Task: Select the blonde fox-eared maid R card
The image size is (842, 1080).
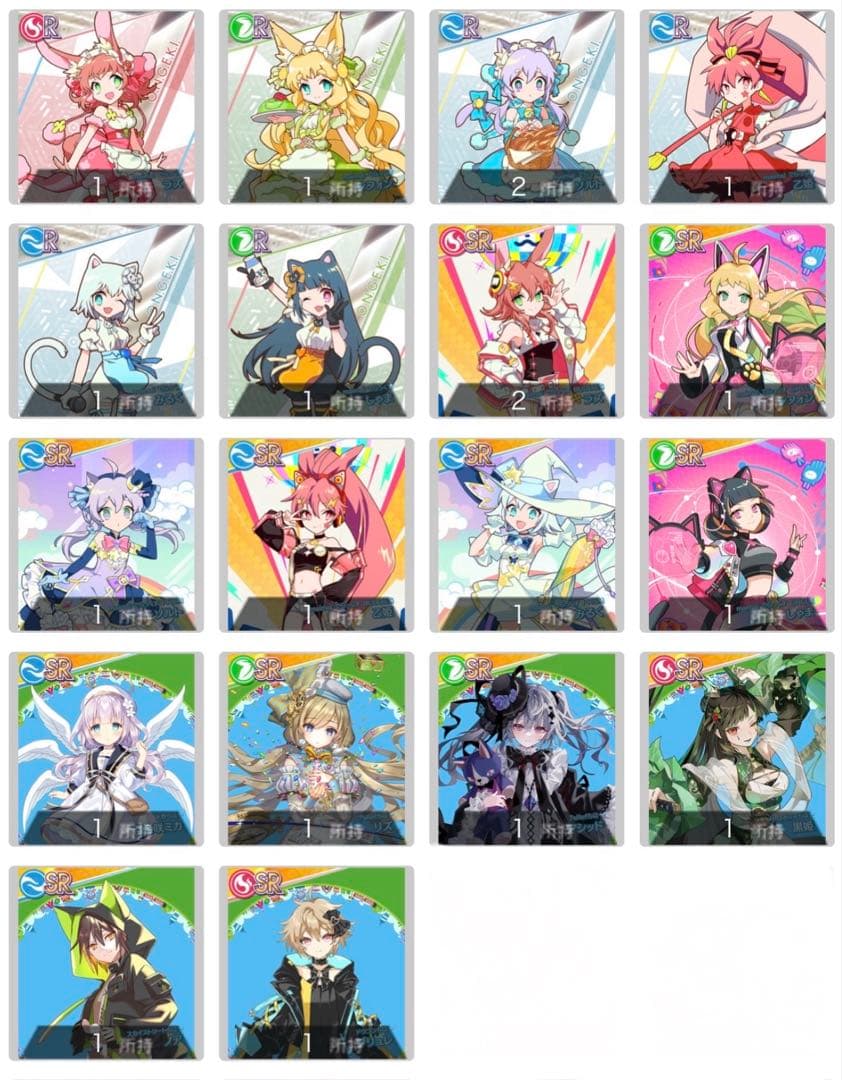Action: click(x=317, y=106)
